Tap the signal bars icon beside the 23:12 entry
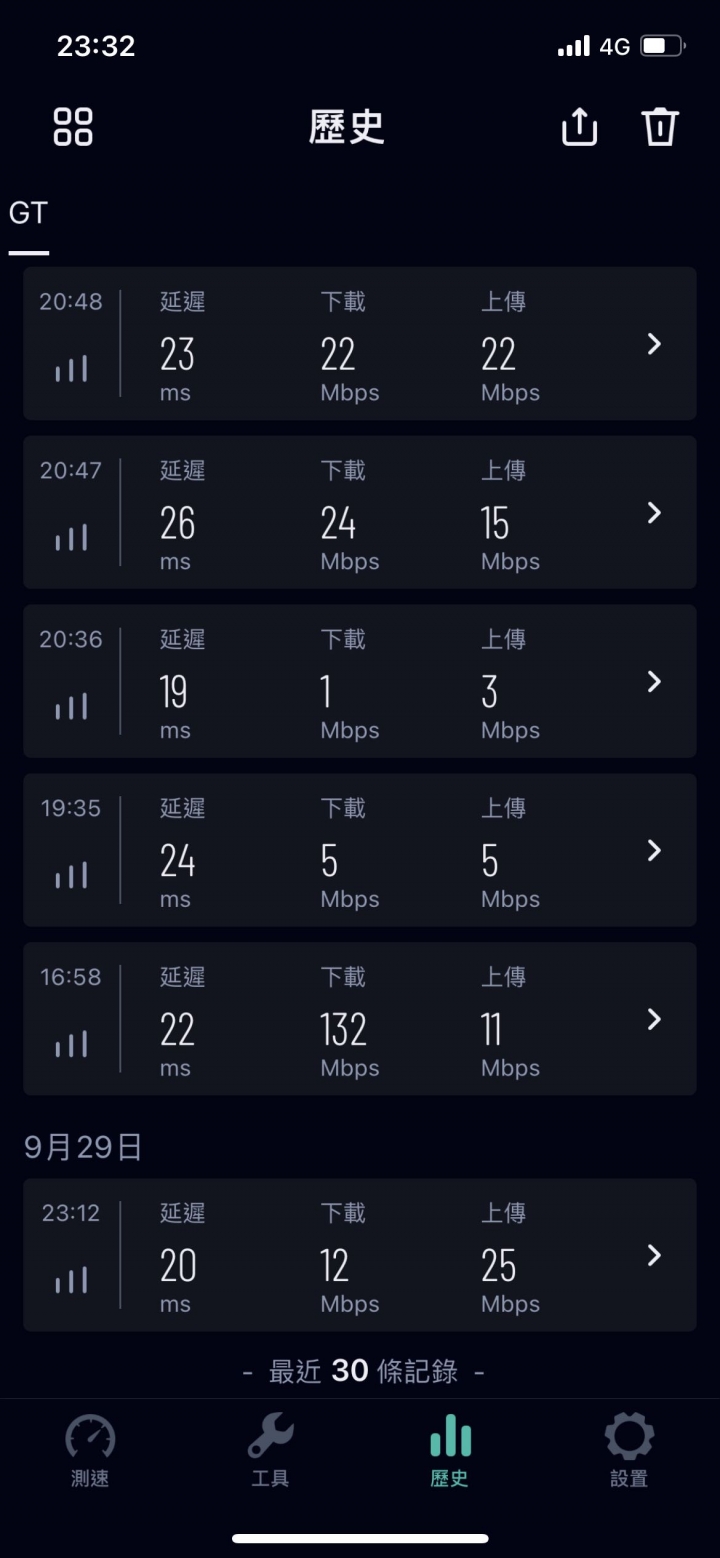 71,1279
